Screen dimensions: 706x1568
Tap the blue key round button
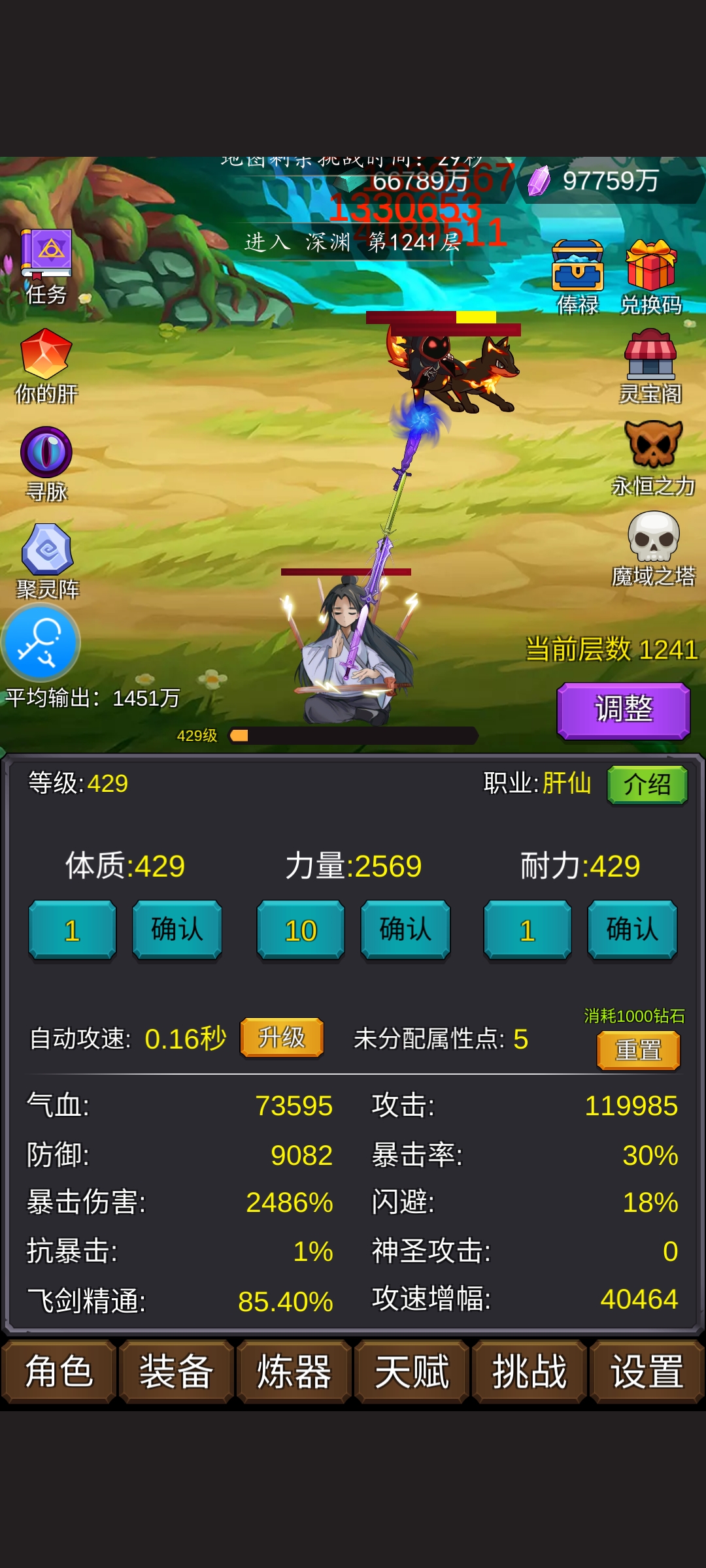(x=41, y=642)
